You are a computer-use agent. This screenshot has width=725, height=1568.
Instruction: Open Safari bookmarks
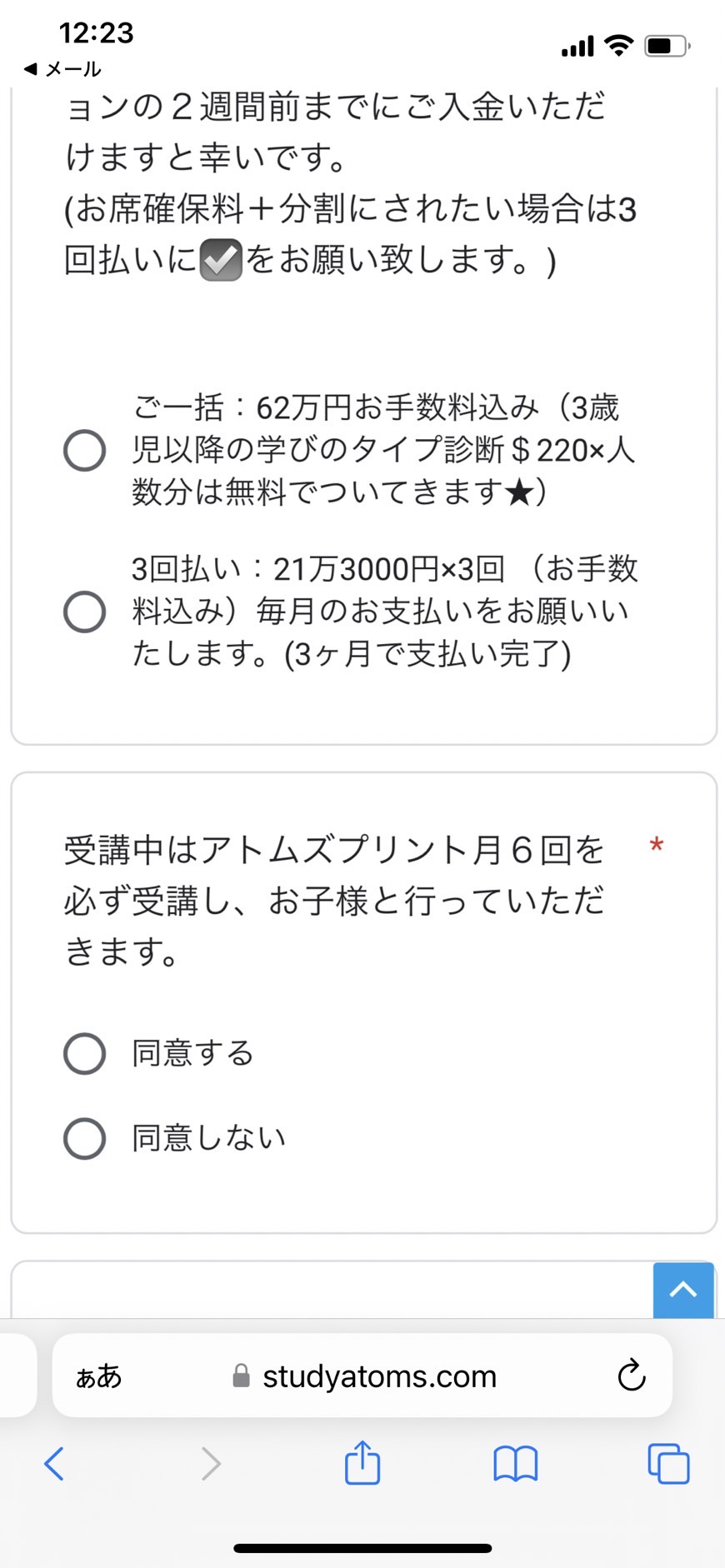click(x=516, y=1464)
